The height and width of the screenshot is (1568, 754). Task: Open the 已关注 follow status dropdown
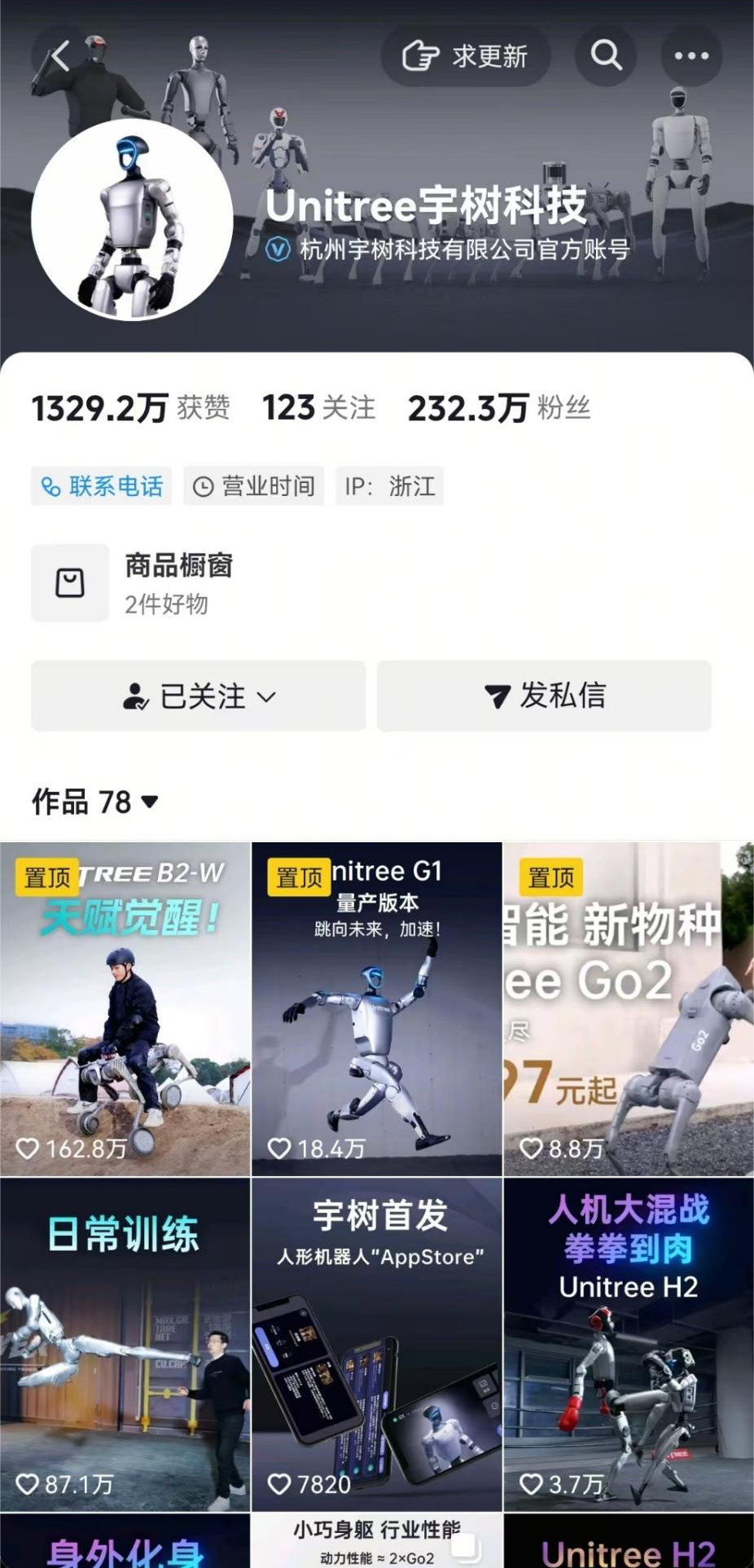pyautogui.click(x=198, y=696)
